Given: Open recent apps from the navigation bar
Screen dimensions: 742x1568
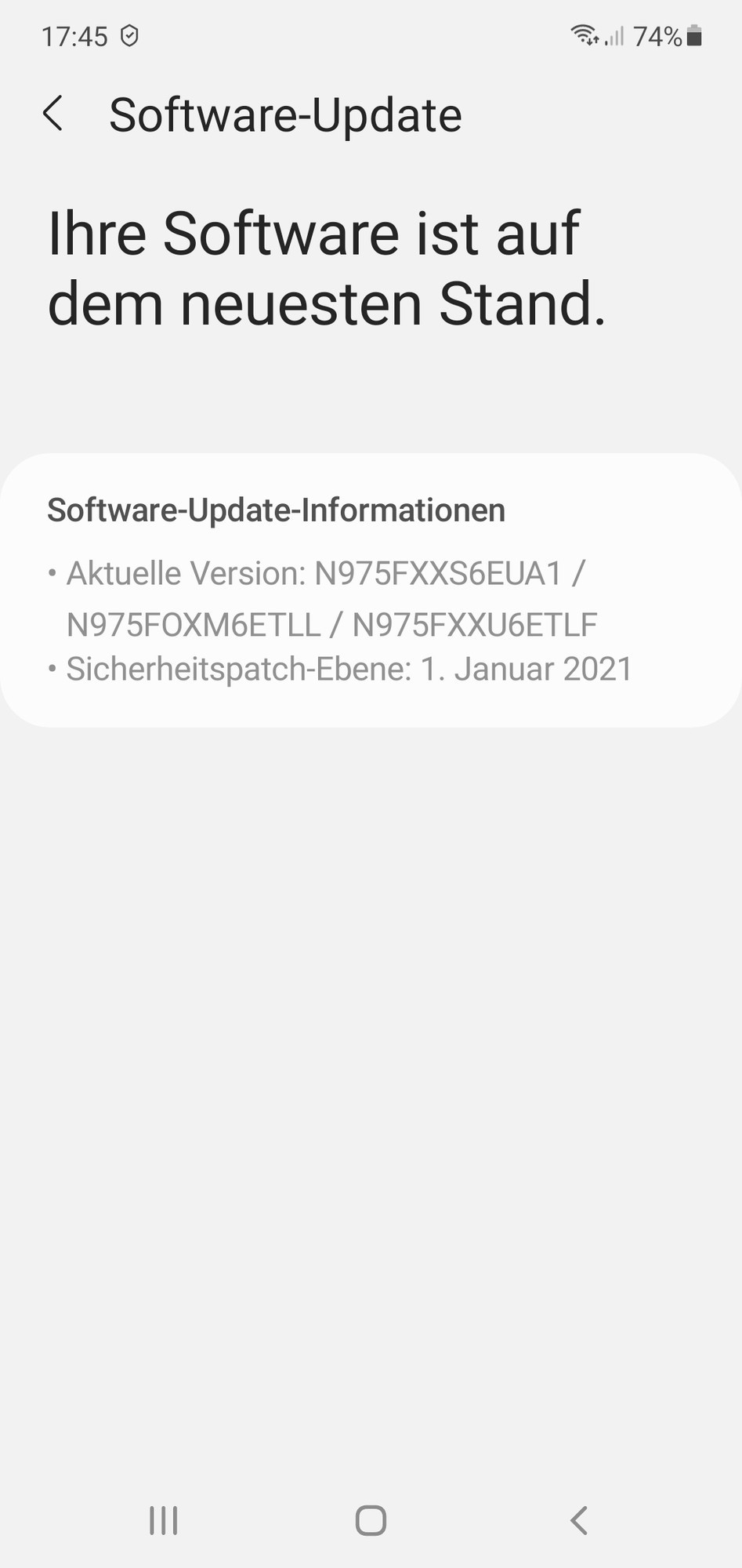Looking at the screenshot, I should coord(164,1520).
